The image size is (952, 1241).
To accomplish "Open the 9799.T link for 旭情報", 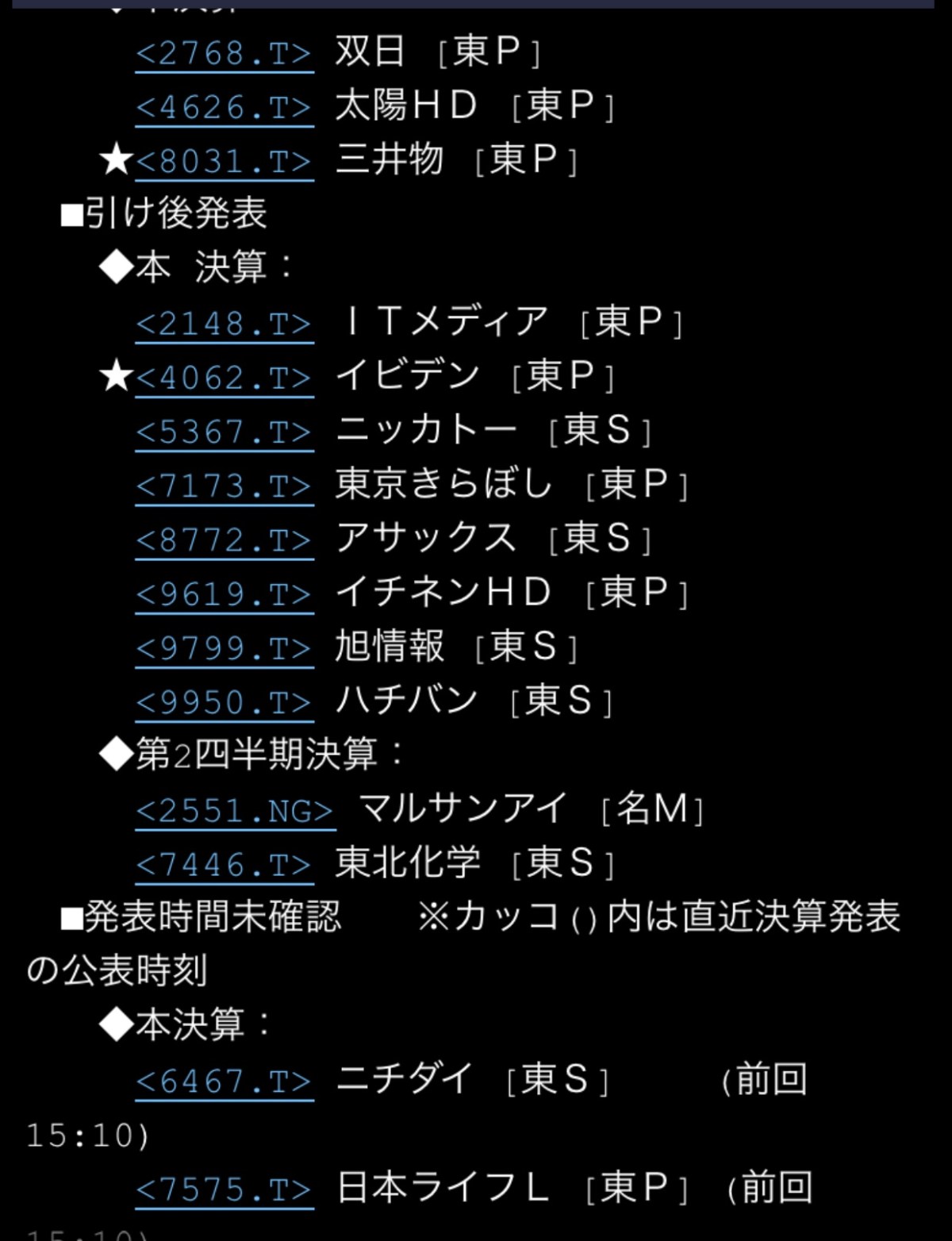I will 224,649.
